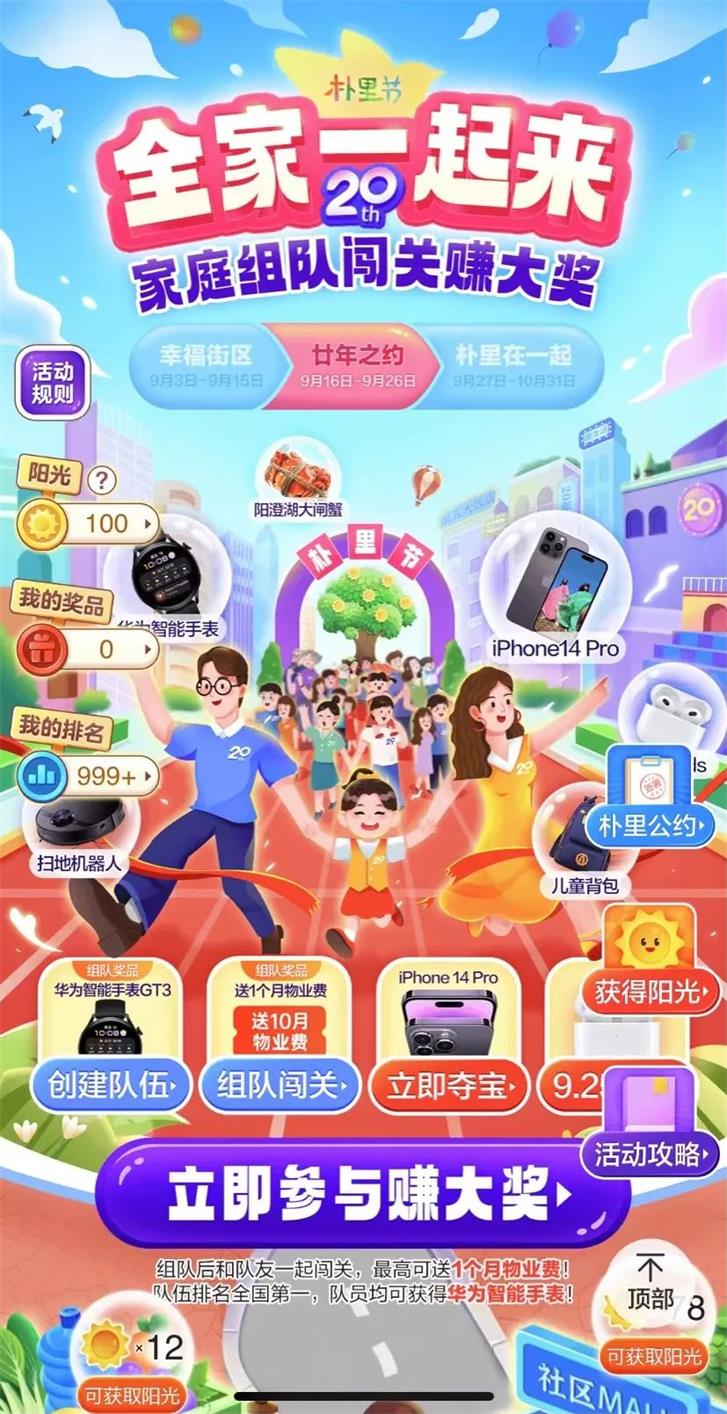Start 组队闯关 team challenge
The height and width of the screenshot is (1414, 727).
tap(279, 1082)
